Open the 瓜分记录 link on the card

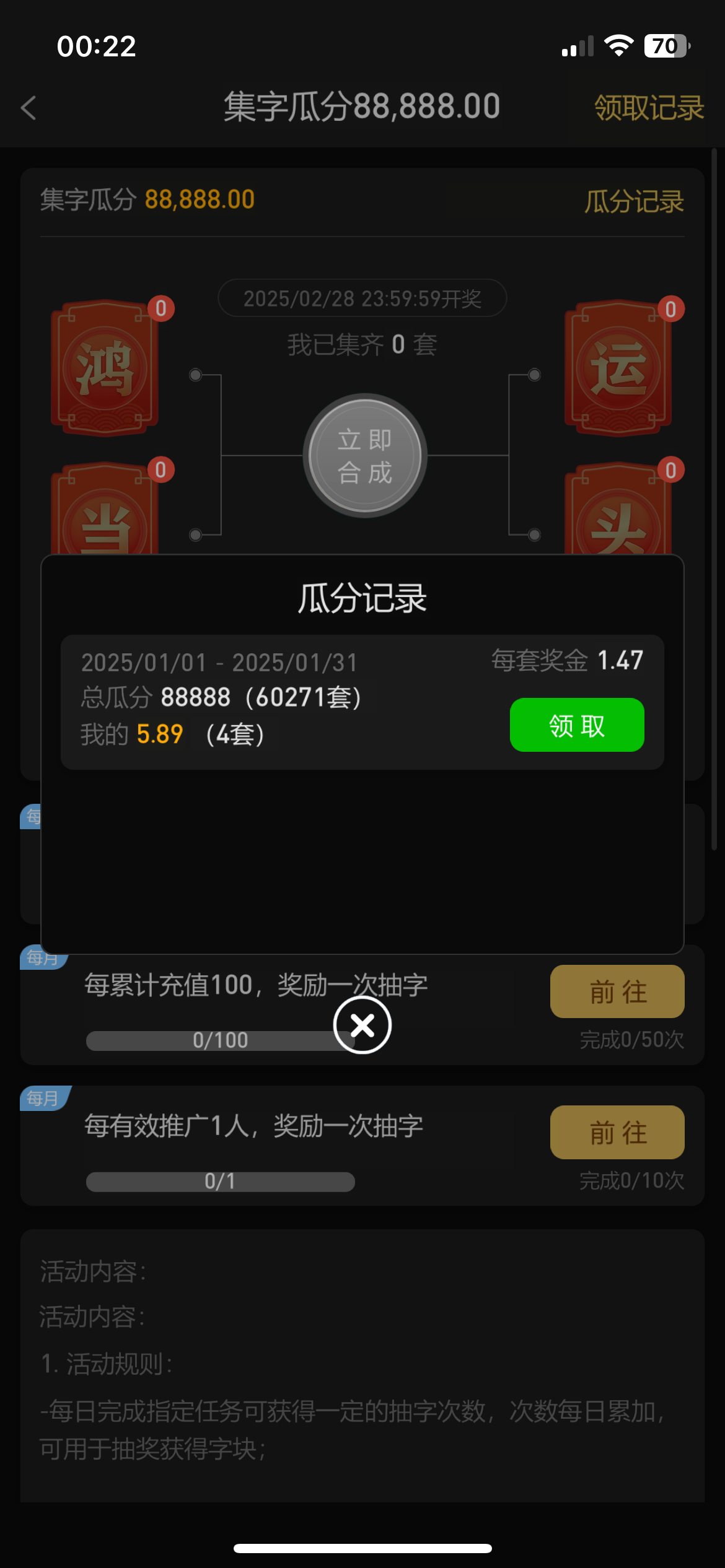(634, 201)
